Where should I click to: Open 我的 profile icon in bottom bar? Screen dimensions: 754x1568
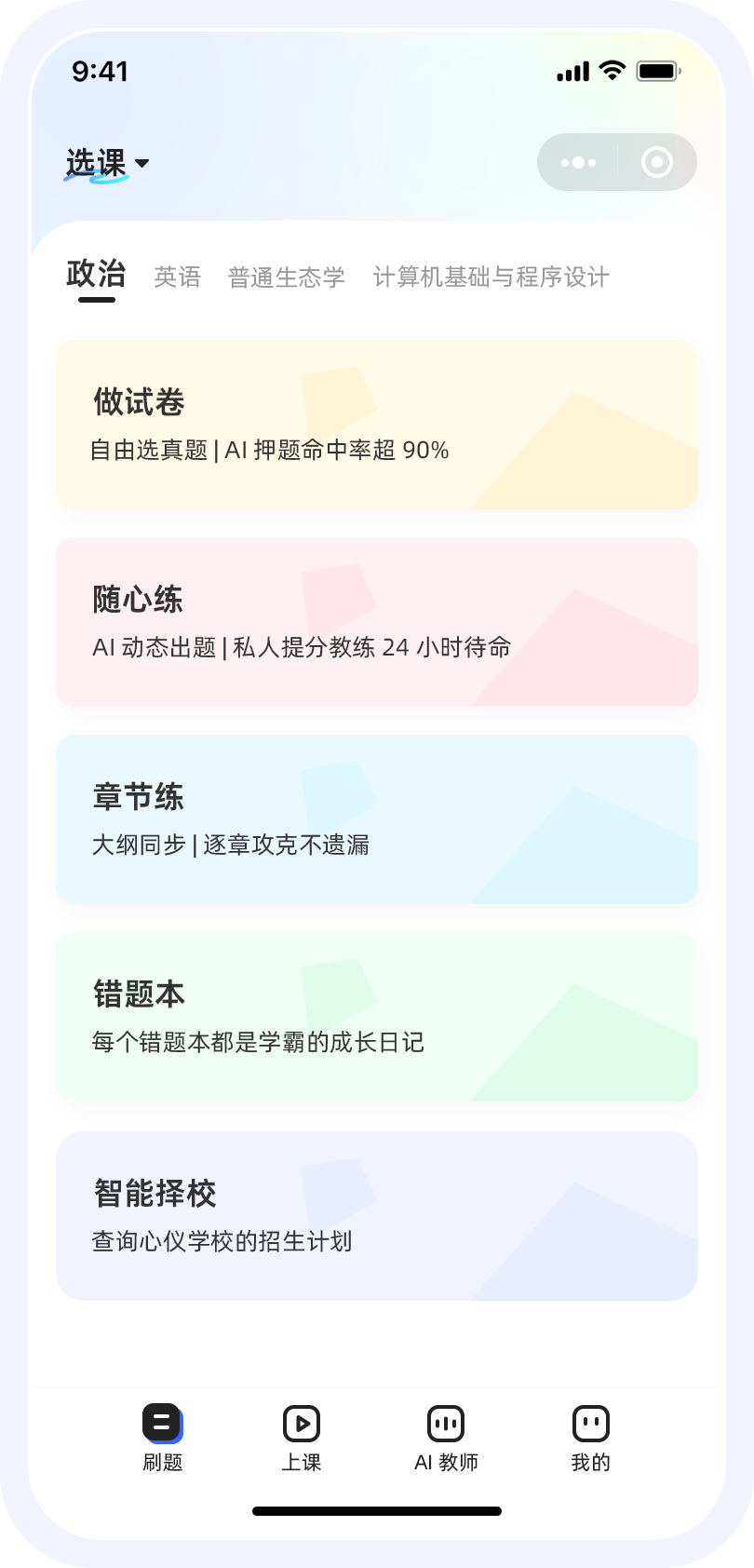pyautogui.click(x=590, y=1423)
